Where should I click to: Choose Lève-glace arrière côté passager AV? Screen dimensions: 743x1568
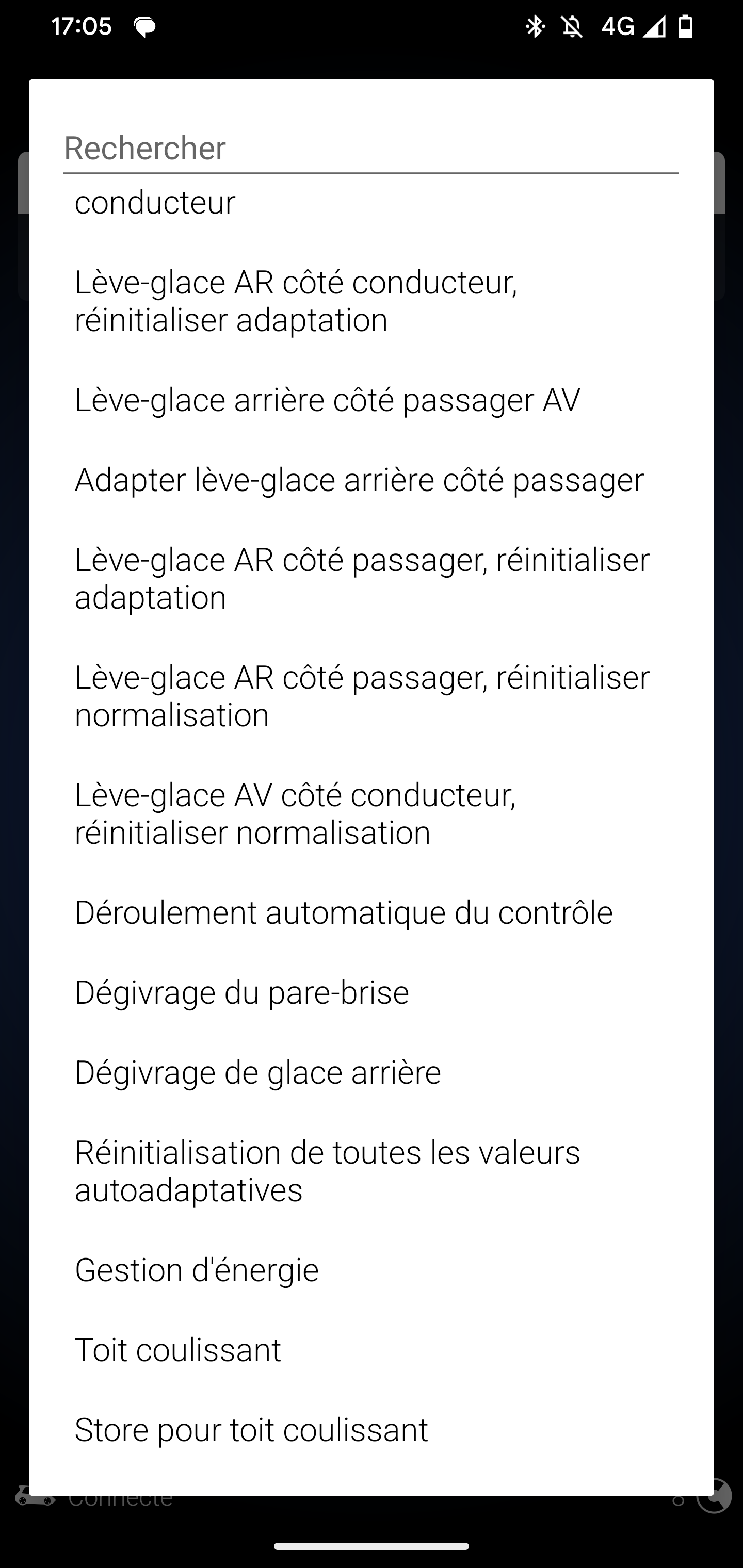(x=371, y=400)
